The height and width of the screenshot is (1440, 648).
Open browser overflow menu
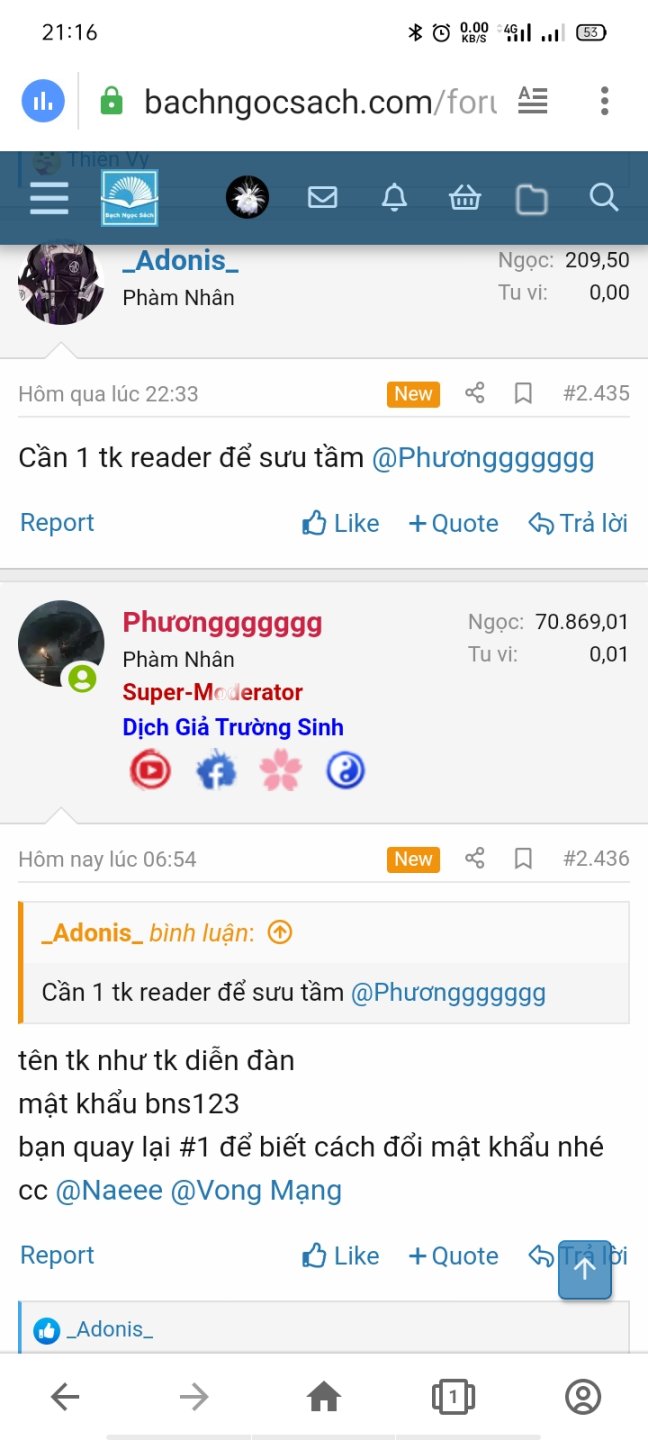pyautogui.click(x=604, y=101)
